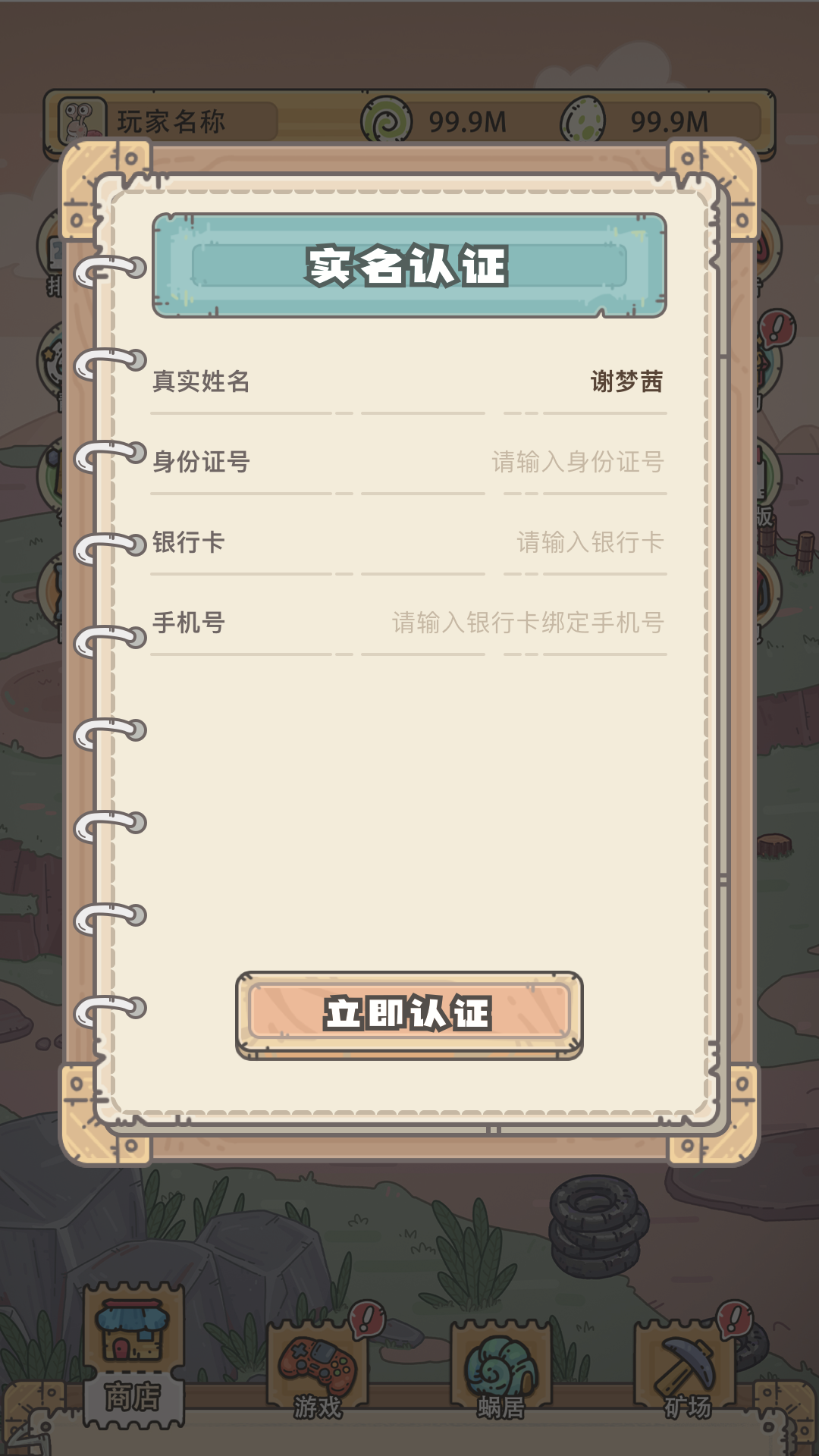
Task: Edit the 真实姓名 name field
Action: pos(409,381)
